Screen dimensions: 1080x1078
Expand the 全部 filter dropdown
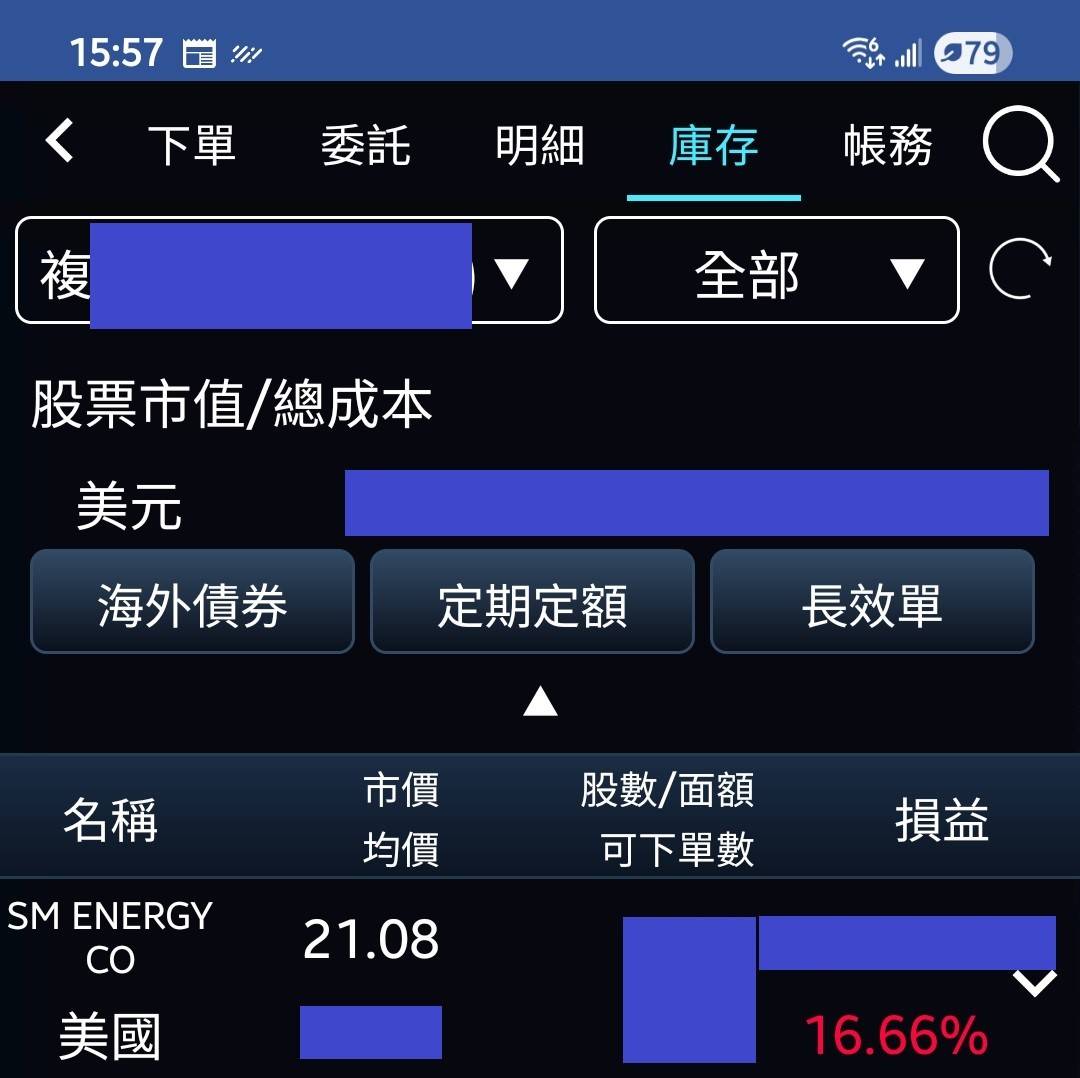(777, 271)
